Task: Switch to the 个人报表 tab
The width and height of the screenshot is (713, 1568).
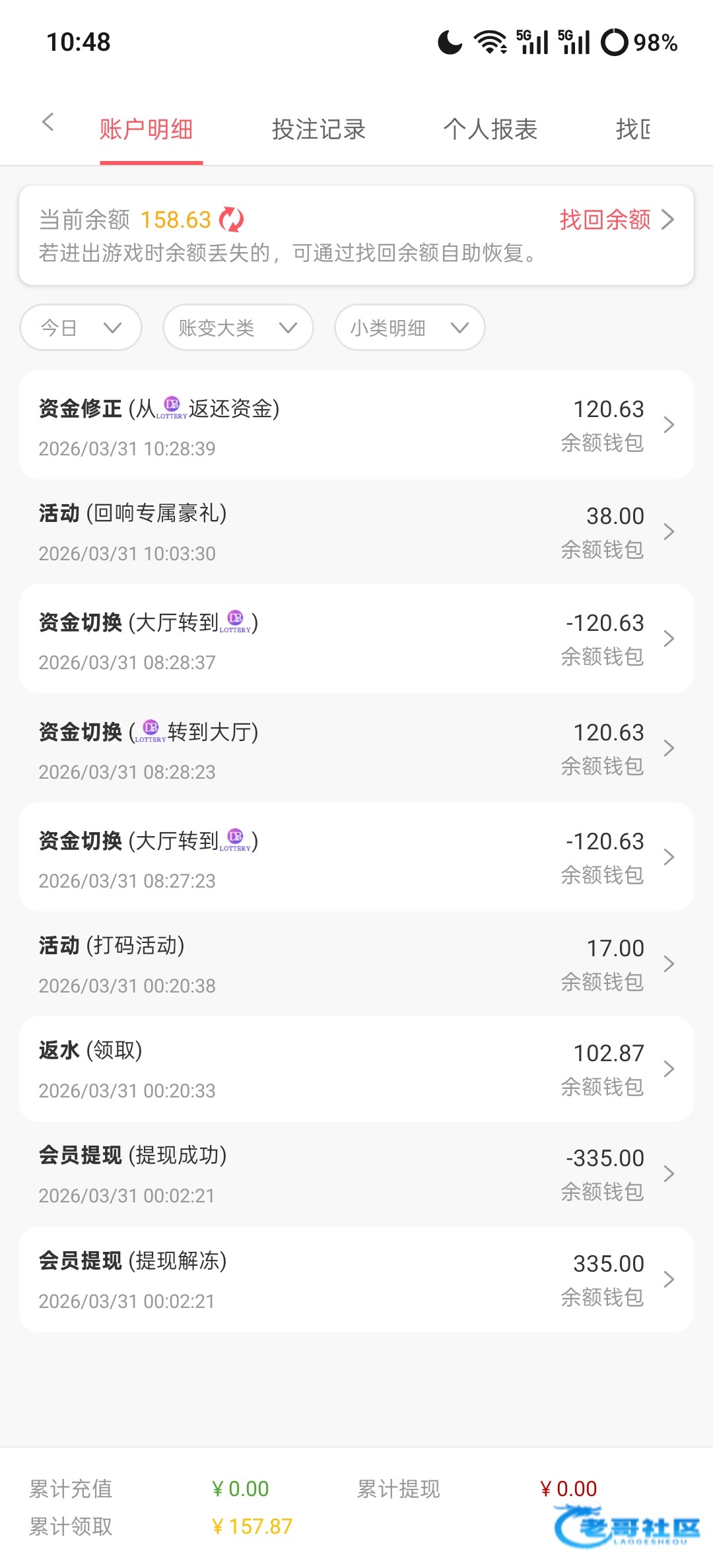Action: coord(490,129)
